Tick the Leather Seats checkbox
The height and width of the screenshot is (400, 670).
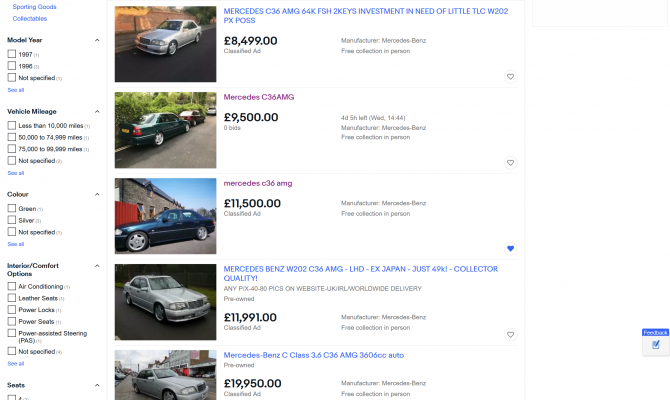[x=11, y=298]
